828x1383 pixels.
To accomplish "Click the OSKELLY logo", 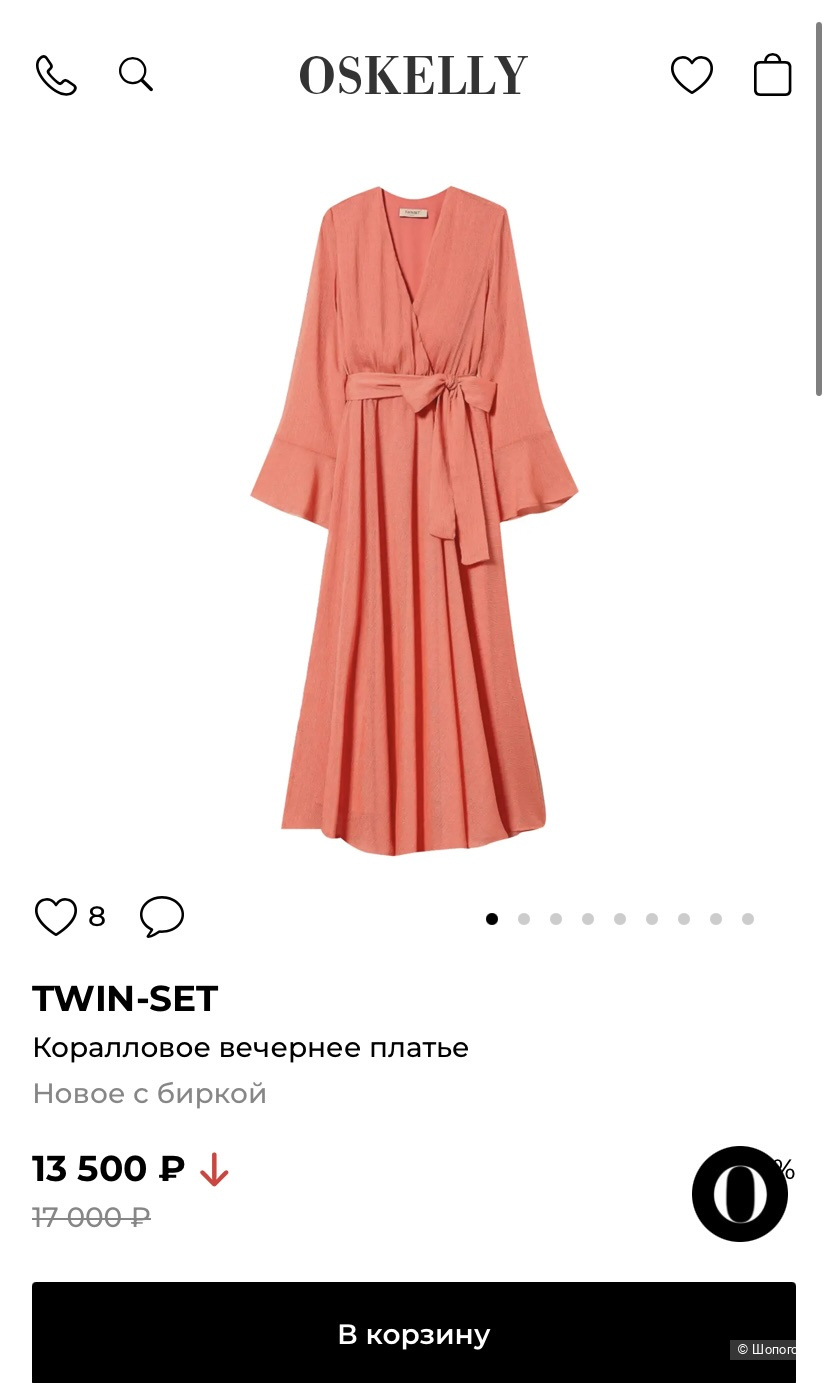I will [412, 74].
